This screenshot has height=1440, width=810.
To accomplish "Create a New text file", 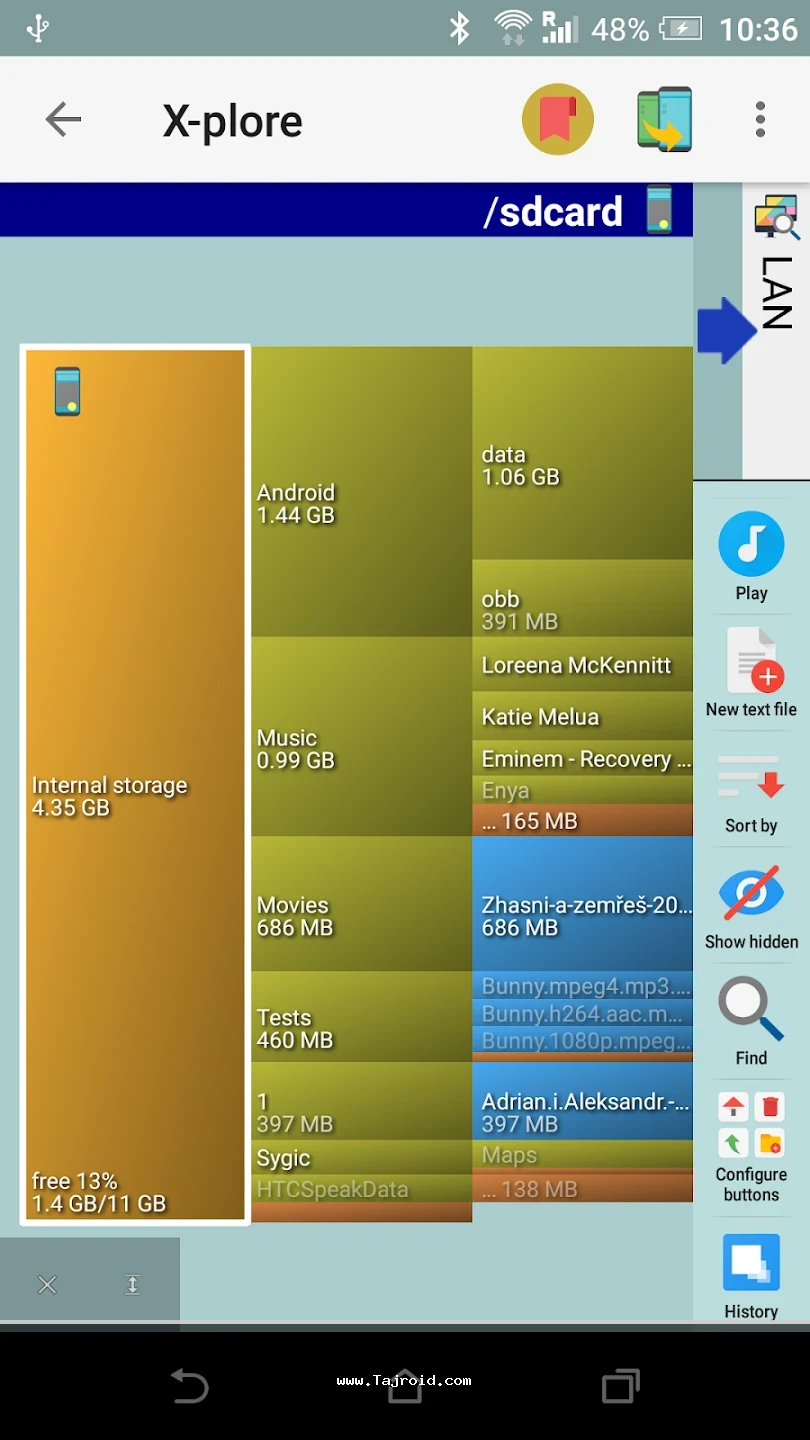I will point(751,672).
